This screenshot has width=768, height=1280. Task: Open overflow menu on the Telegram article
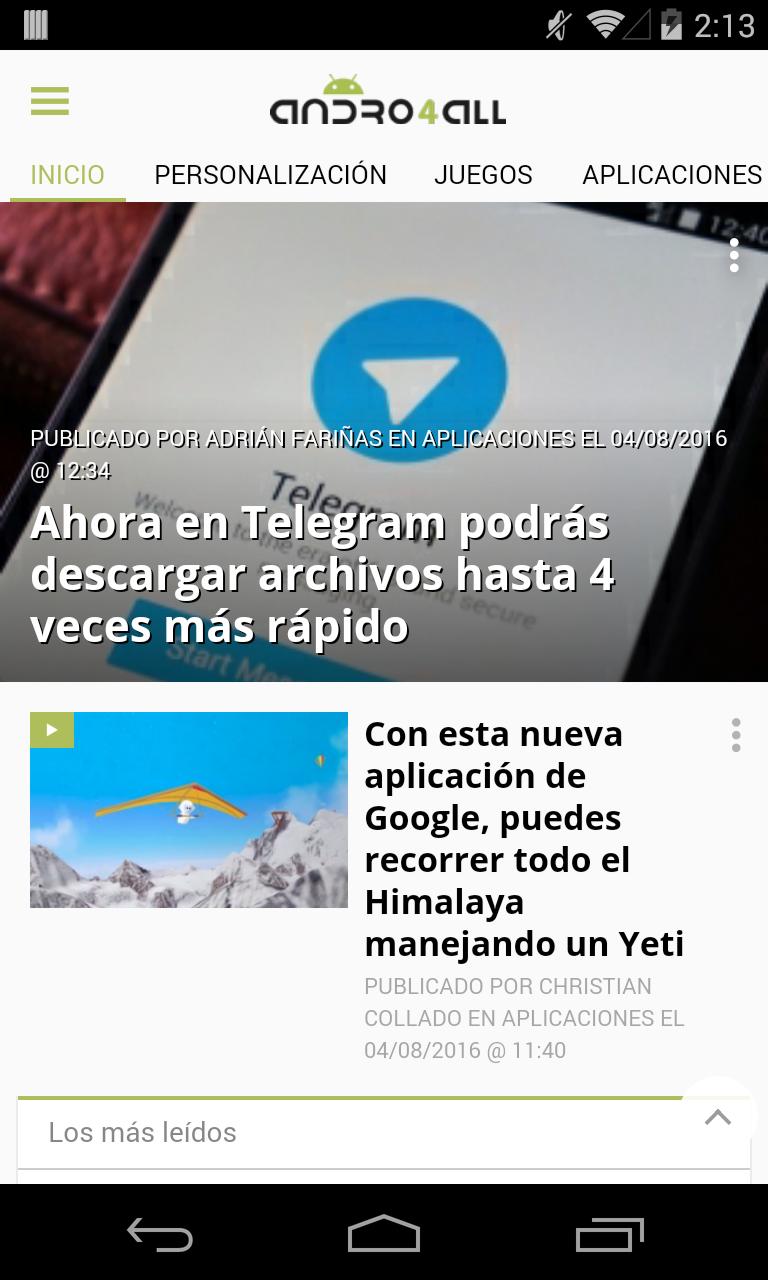pos(735,256)
